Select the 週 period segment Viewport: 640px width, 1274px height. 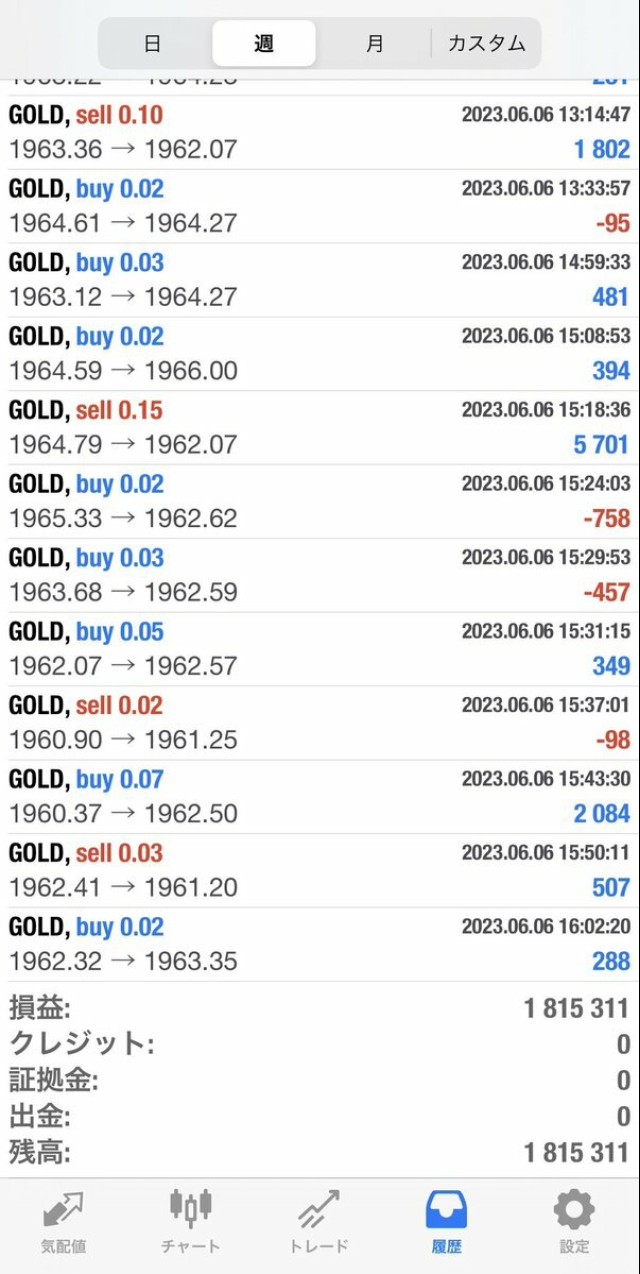[264, 44]
